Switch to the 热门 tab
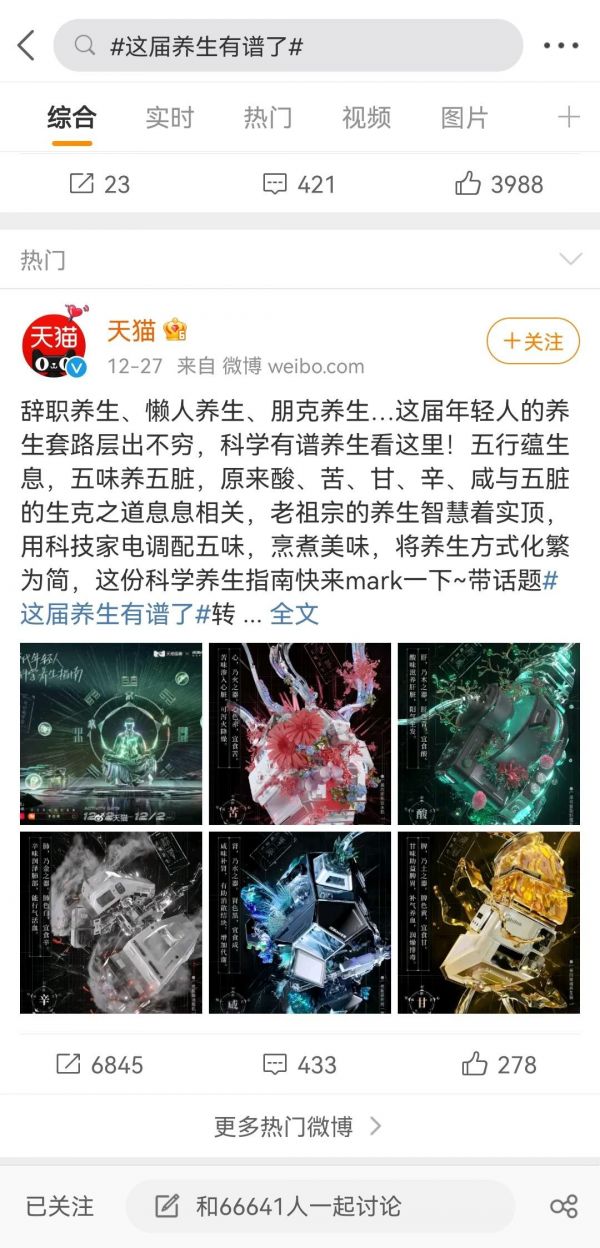The width and height of the screenshot is (600, 1248). pyautogui.click(x=267, y=117)
